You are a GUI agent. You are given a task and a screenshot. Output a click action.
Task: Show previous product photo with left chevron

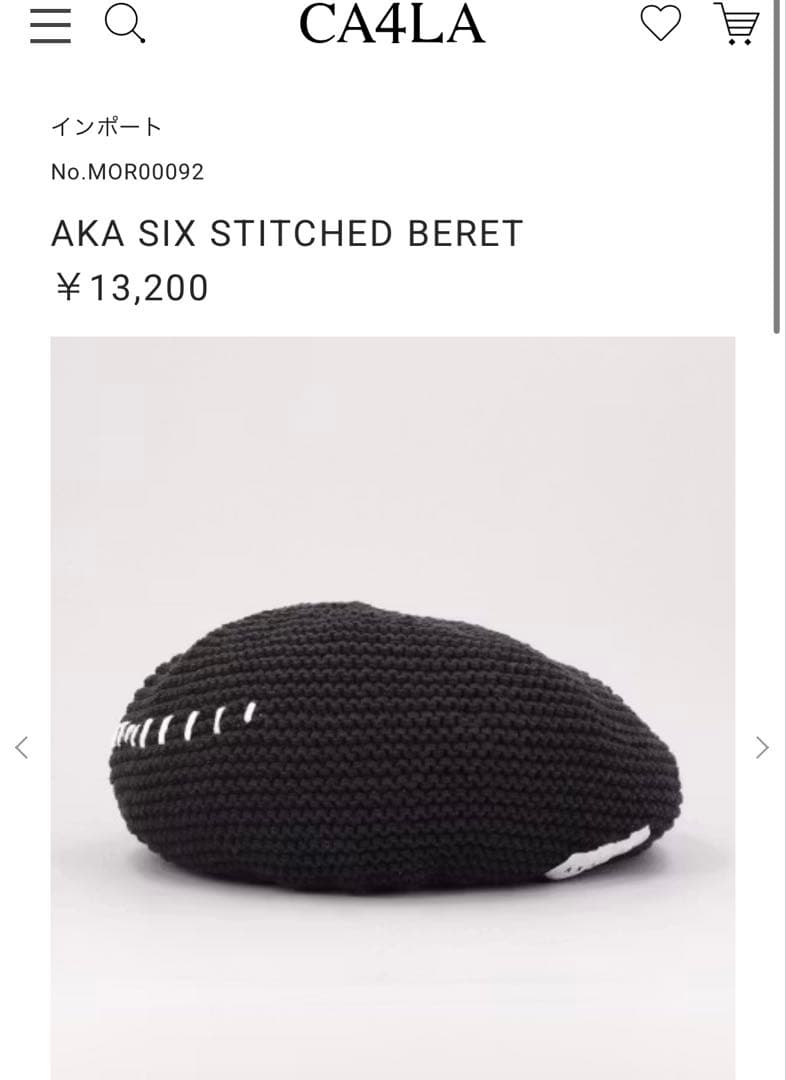(x=22, y=747)
